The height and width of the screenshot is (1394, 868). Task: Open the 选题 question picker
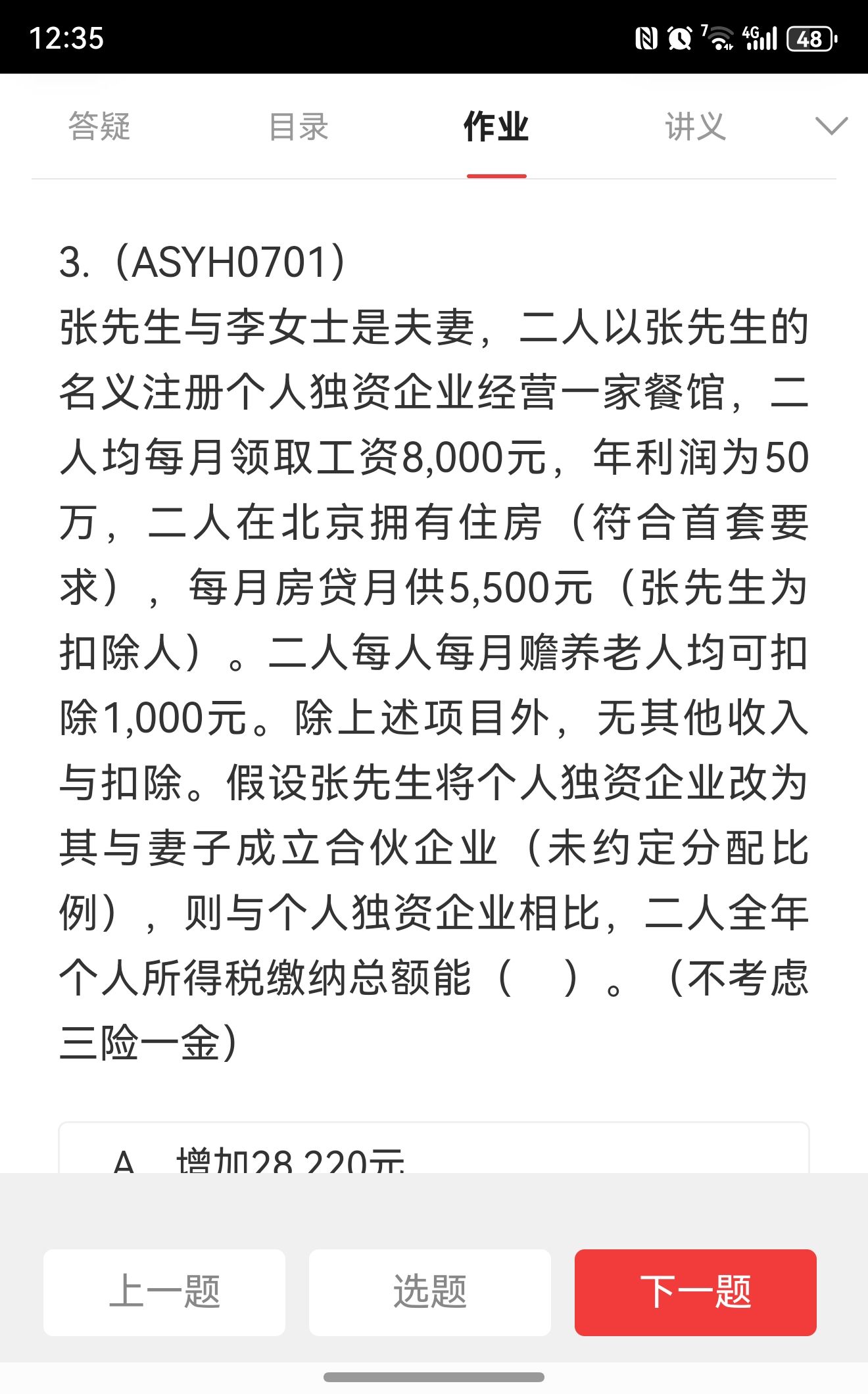pos(430,1292)
